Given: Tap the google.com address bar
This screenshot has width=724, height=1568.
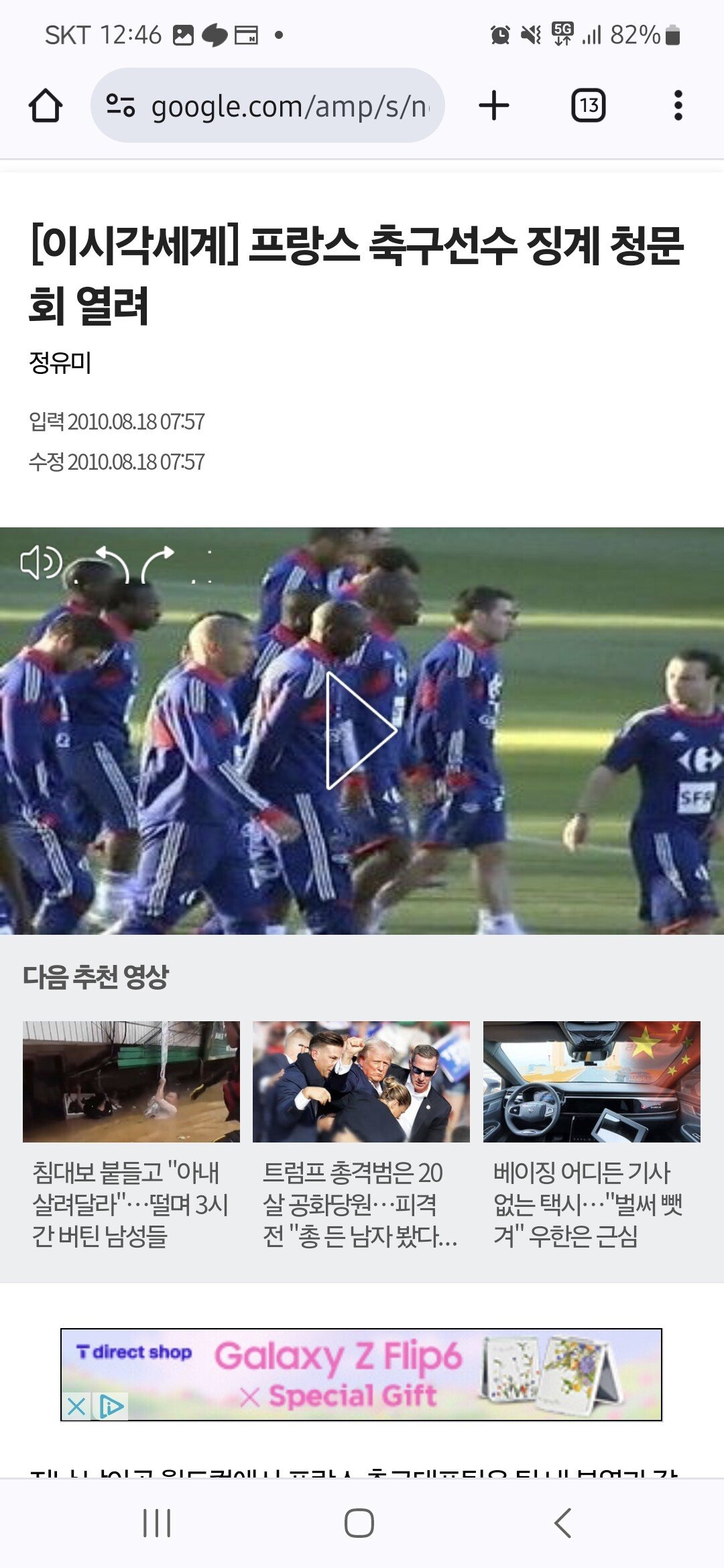Looking at the screenshot, I should [268, 106].
